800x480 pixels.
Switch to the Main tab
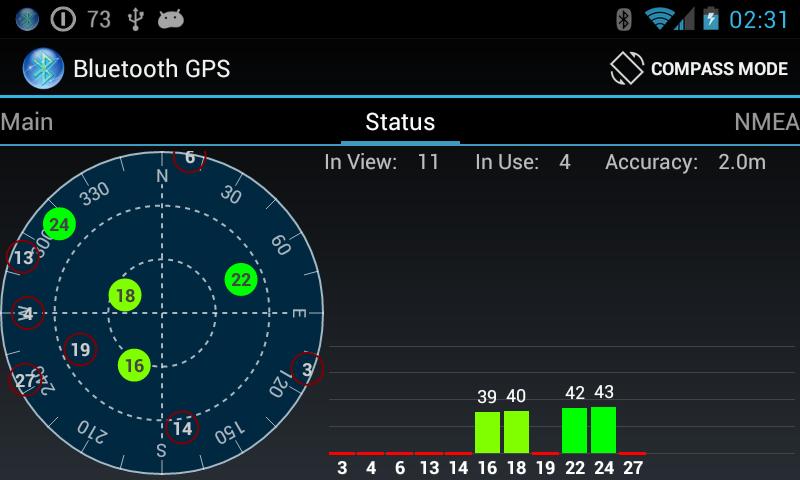pos(27,122)
